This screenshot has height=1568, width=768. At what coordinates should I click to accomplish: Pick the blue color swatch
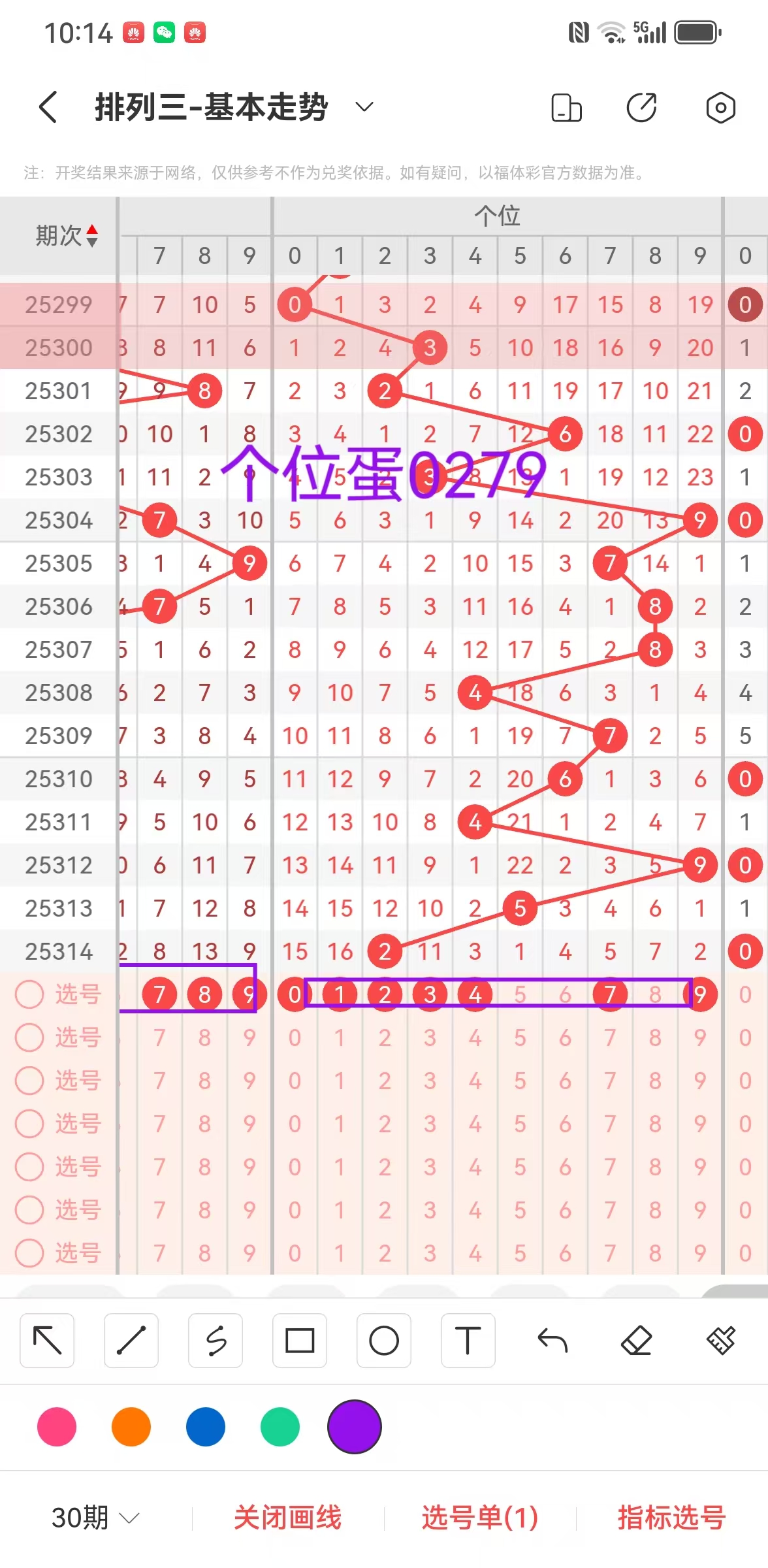point(206,1427)
